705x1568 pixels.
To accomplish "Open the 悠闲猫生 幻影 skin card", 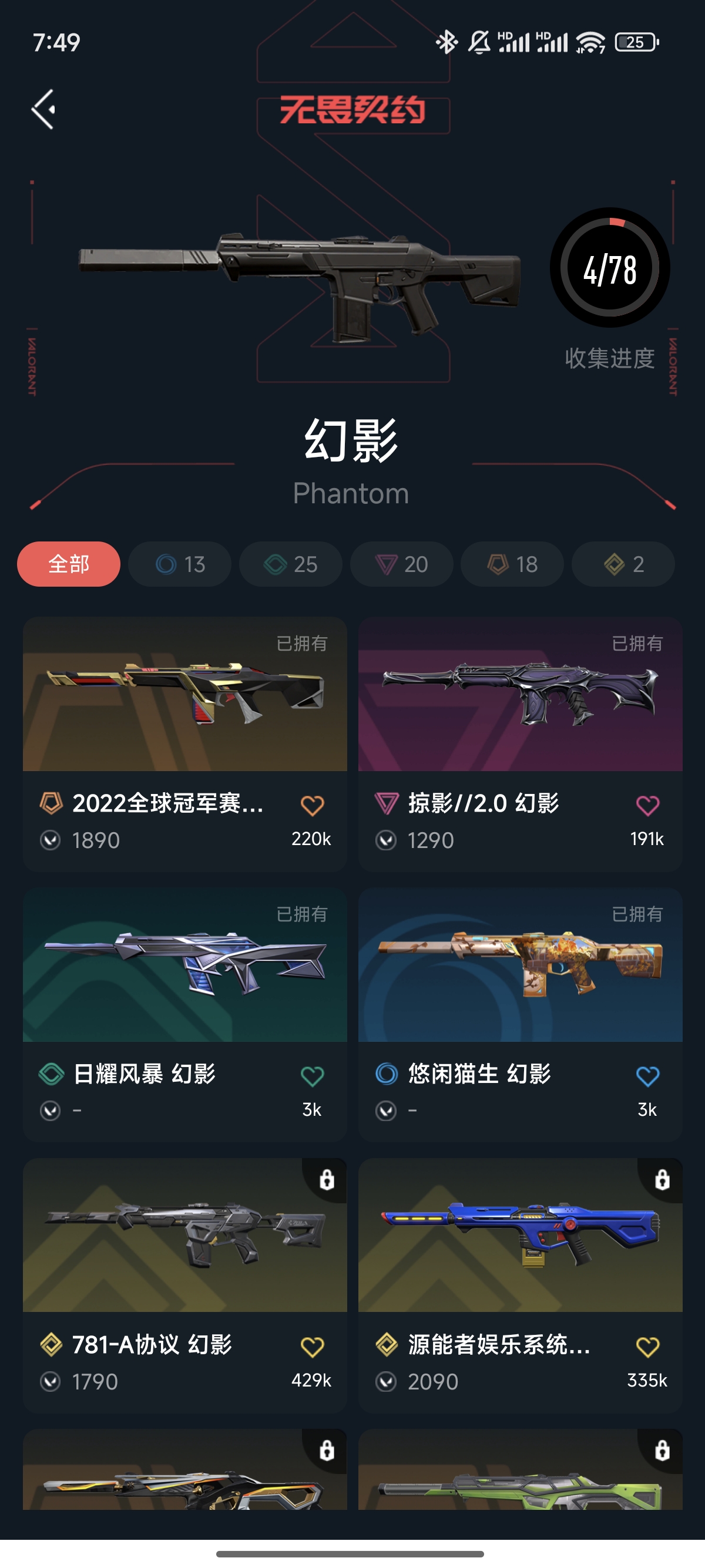I will (520, 965).
